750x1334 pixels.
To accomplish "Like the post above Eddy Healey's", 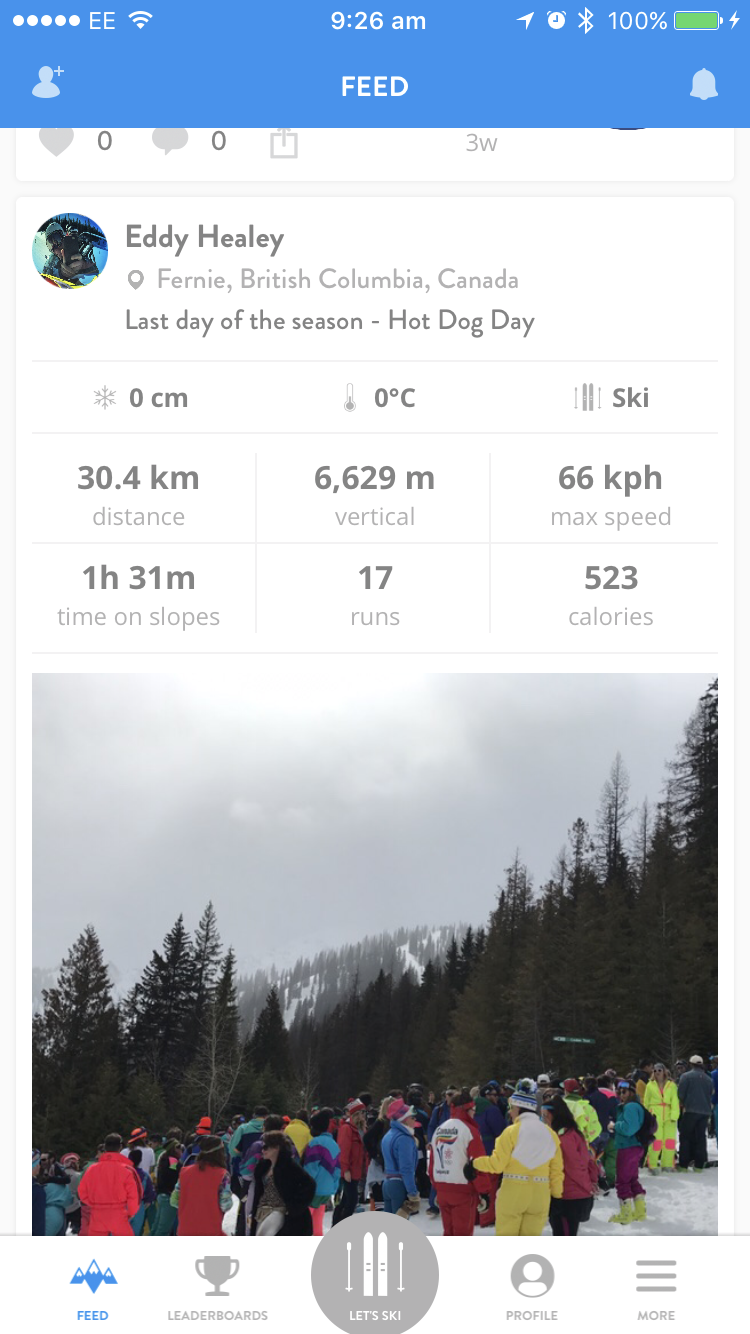I will point(57,142).
